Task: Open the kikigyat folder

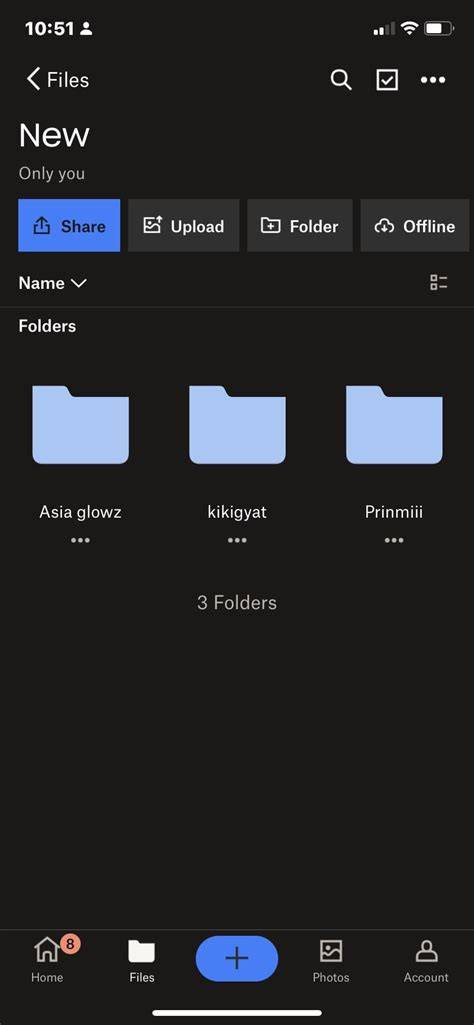Action: [237, 425]
